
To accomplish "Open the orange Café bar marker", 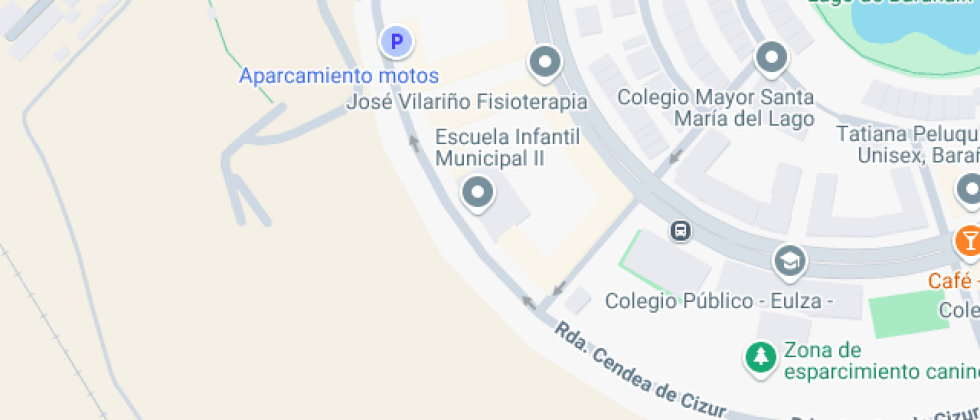I will coord(968,241).
